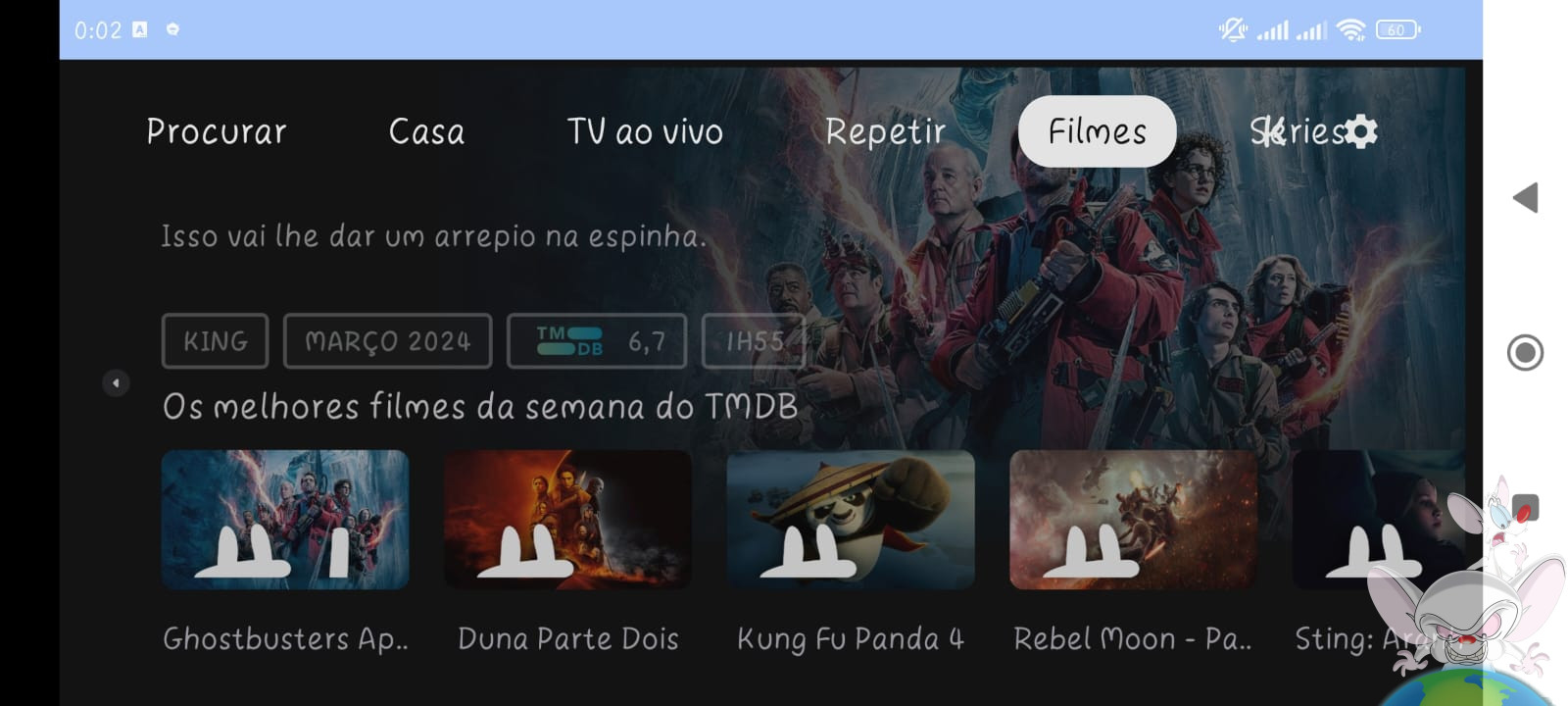
Task: Open the Rebel Moon movie card
Action: click(x=1133, y=520)
